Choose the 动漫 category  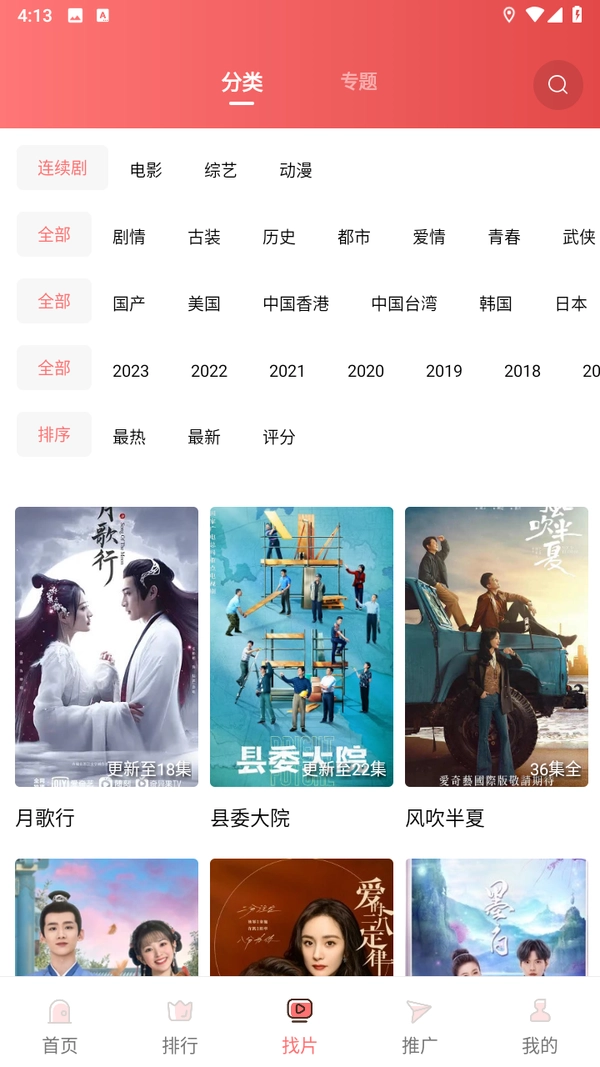296,170
